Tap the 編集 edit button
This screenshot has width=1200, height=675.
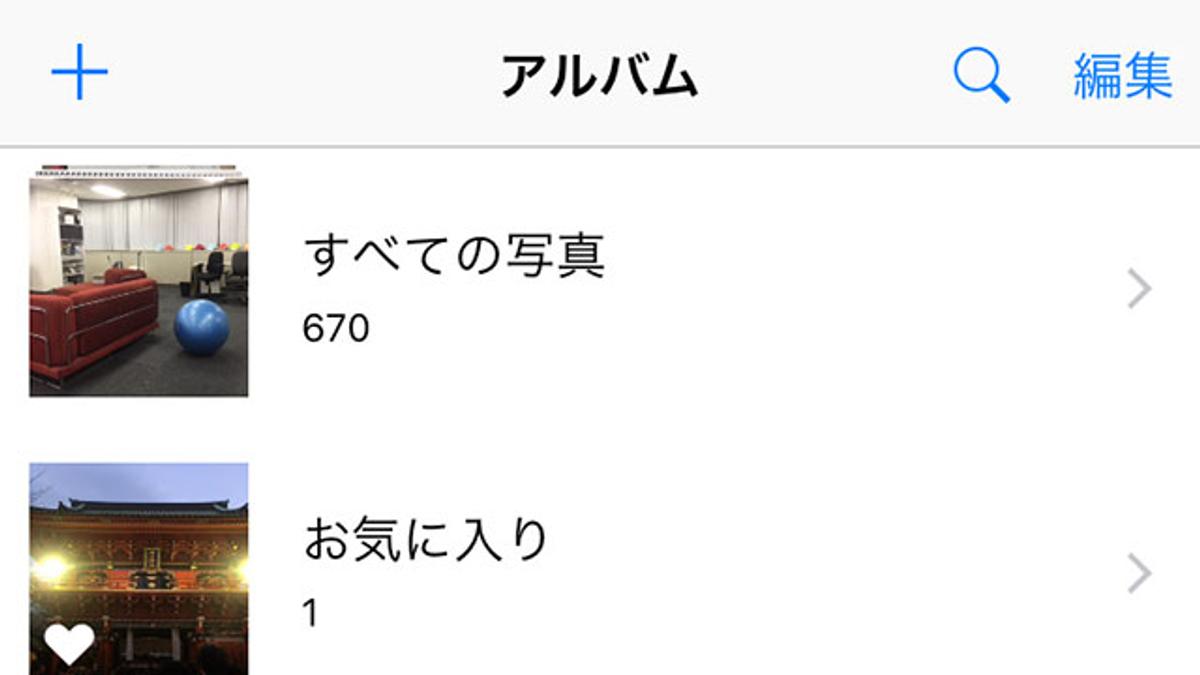click(x=1122, y=76)
